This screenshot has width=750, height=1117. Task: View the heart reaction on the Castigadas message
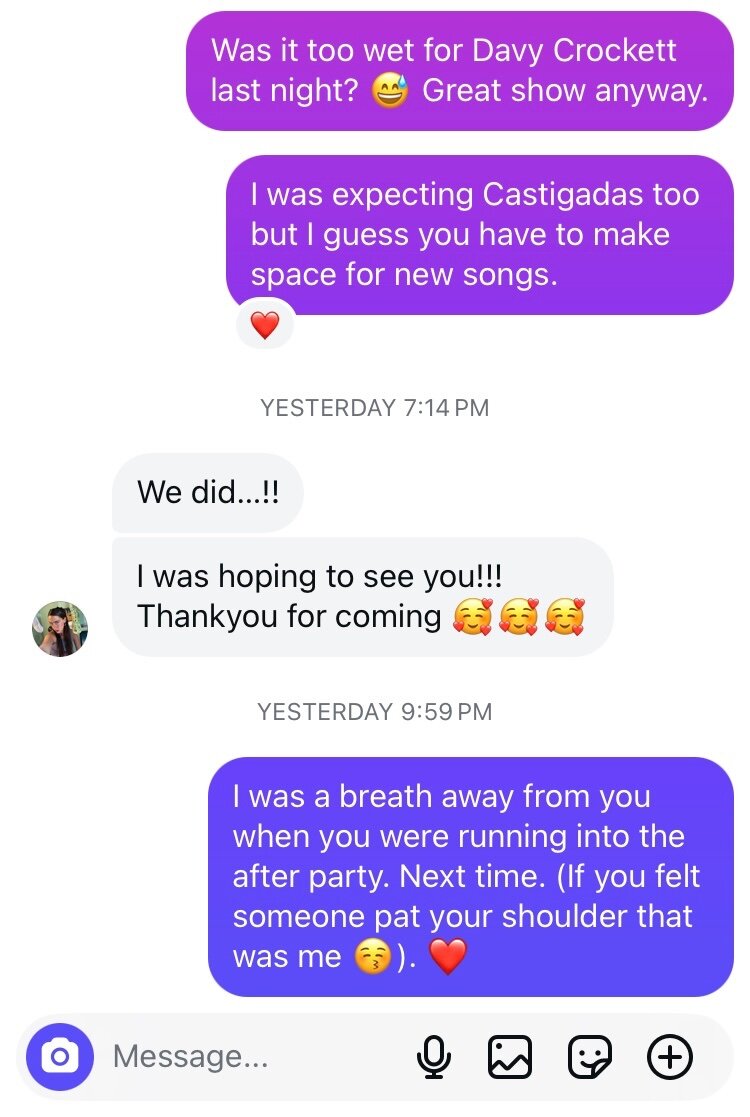point(265,325)
